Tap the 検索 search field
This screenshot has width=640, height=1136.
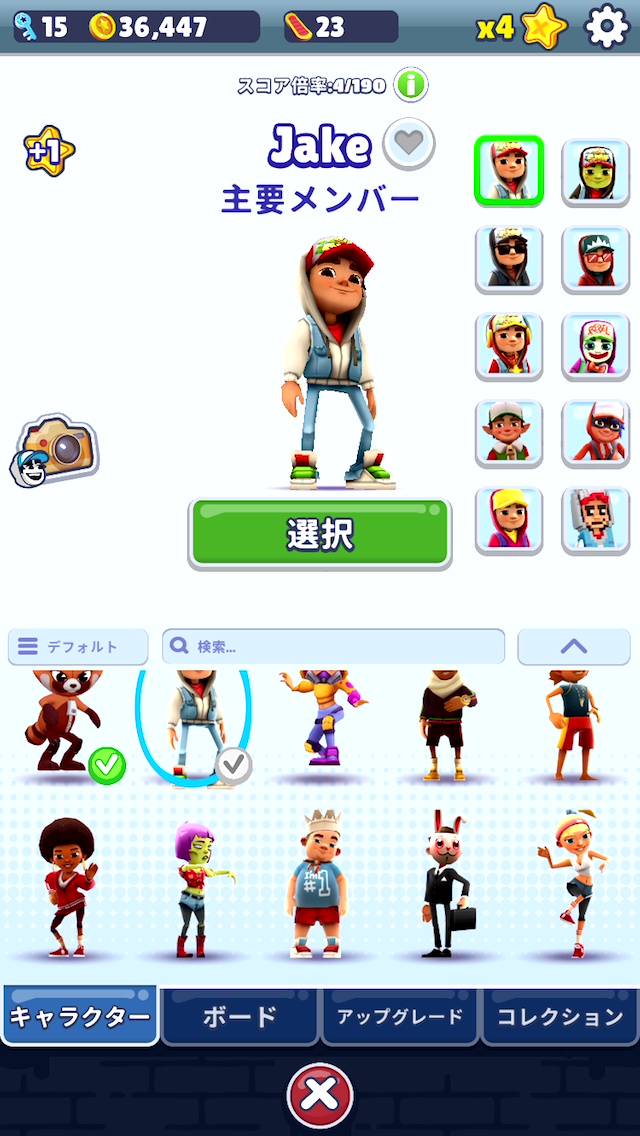[333, 647]
